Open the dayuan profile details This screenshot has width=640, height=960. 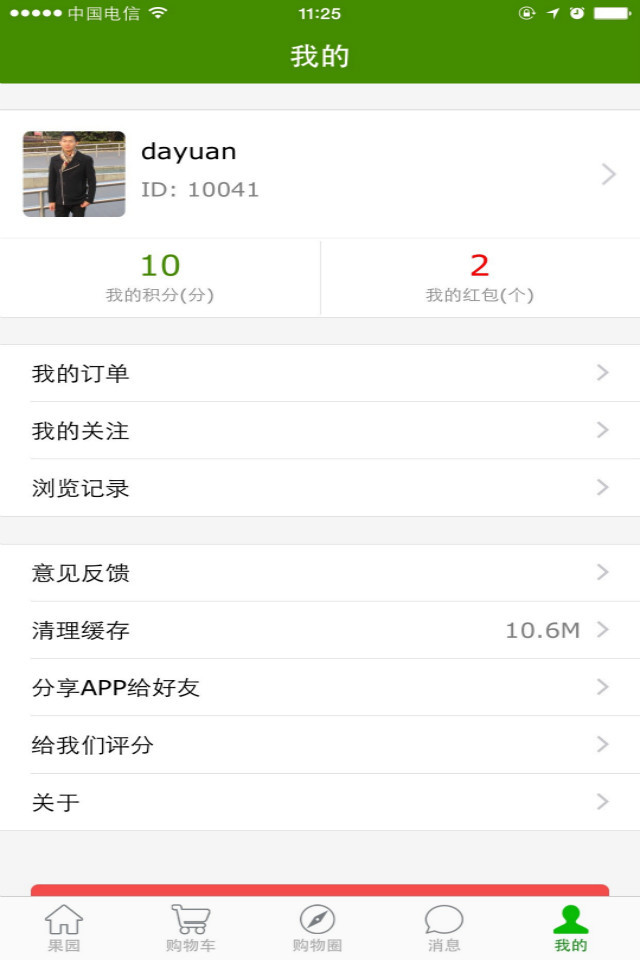[x=320, y=174]
